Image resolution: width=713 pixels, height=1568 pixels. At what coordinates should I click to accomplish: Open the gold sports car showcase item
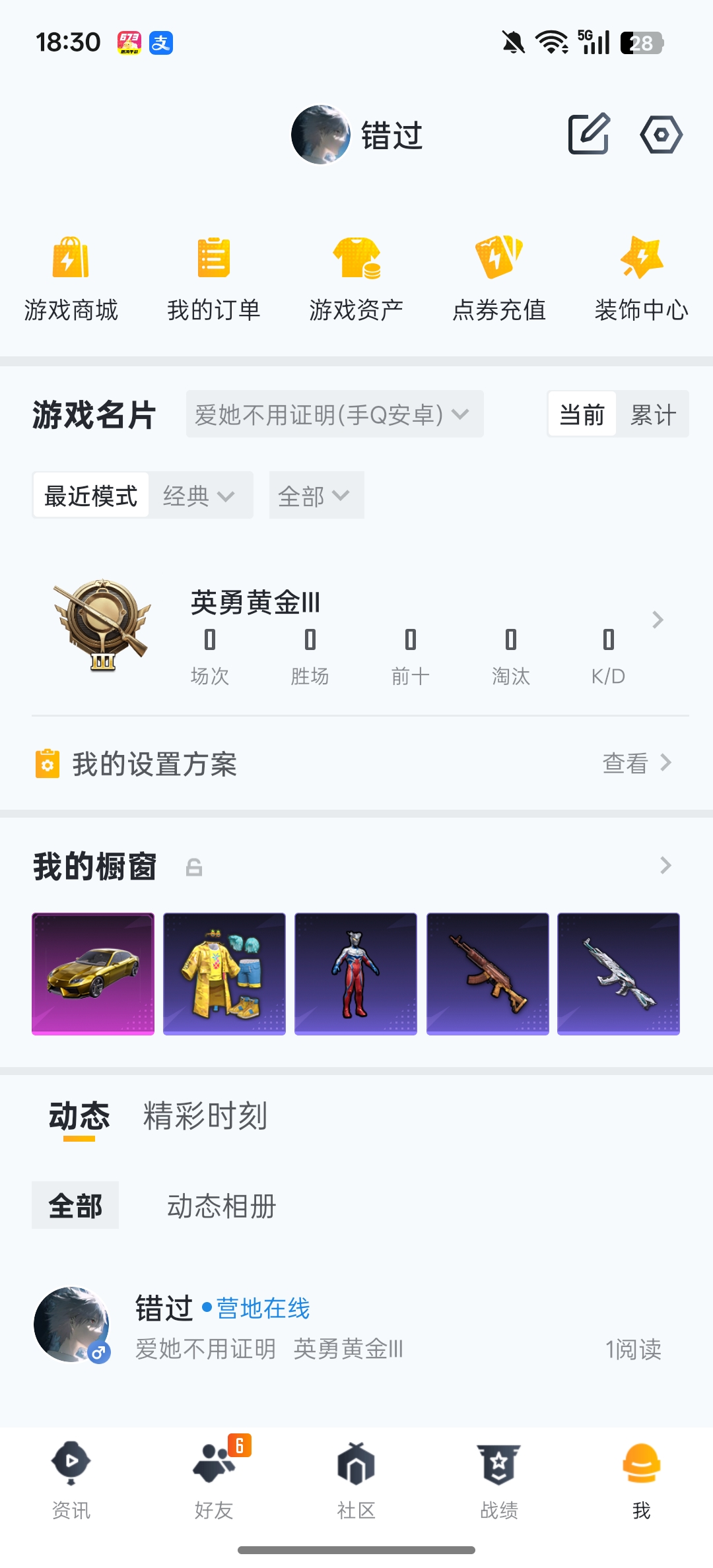pos(93,974)
